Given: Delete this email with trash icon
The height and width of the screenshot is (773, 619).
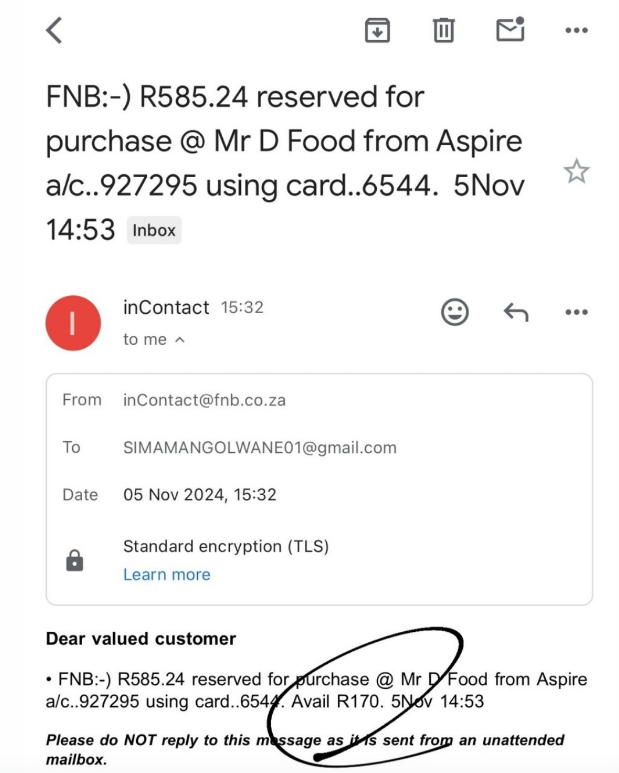Looking at the screenshot, I should [443, 31].
